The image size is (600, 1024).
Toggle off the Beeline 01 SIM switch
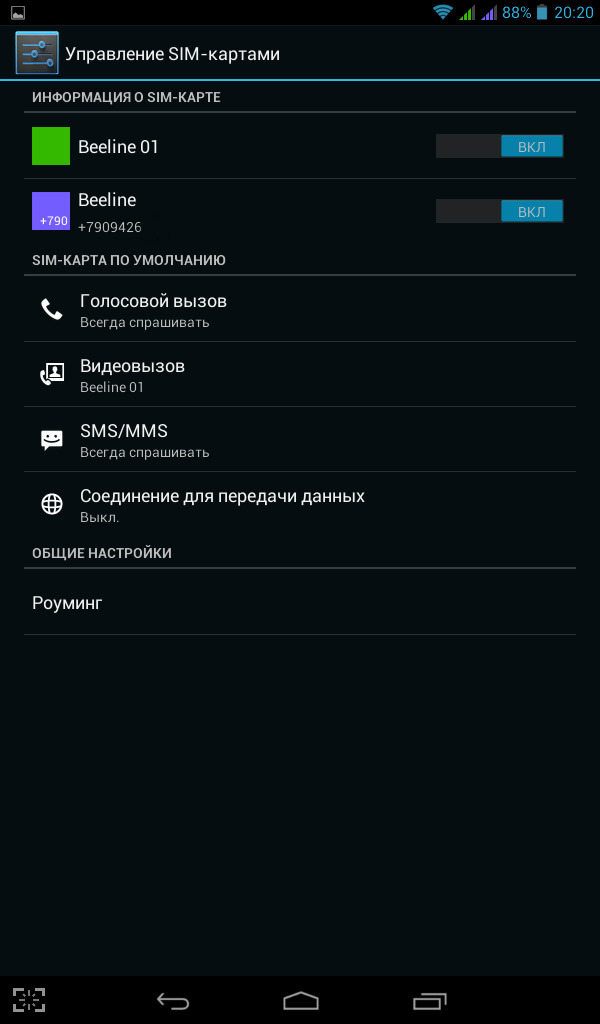[x=499, y=146]
